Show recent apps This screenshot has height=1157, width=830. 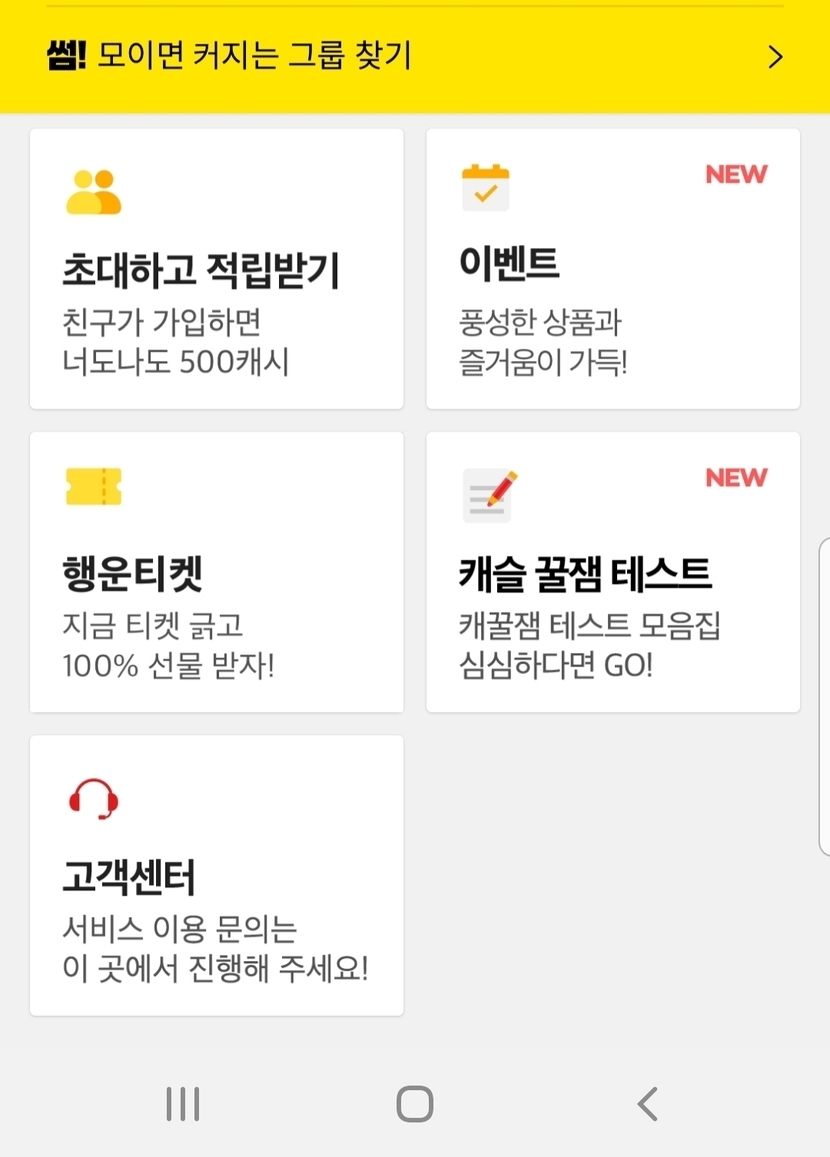tap(183, 1104)
